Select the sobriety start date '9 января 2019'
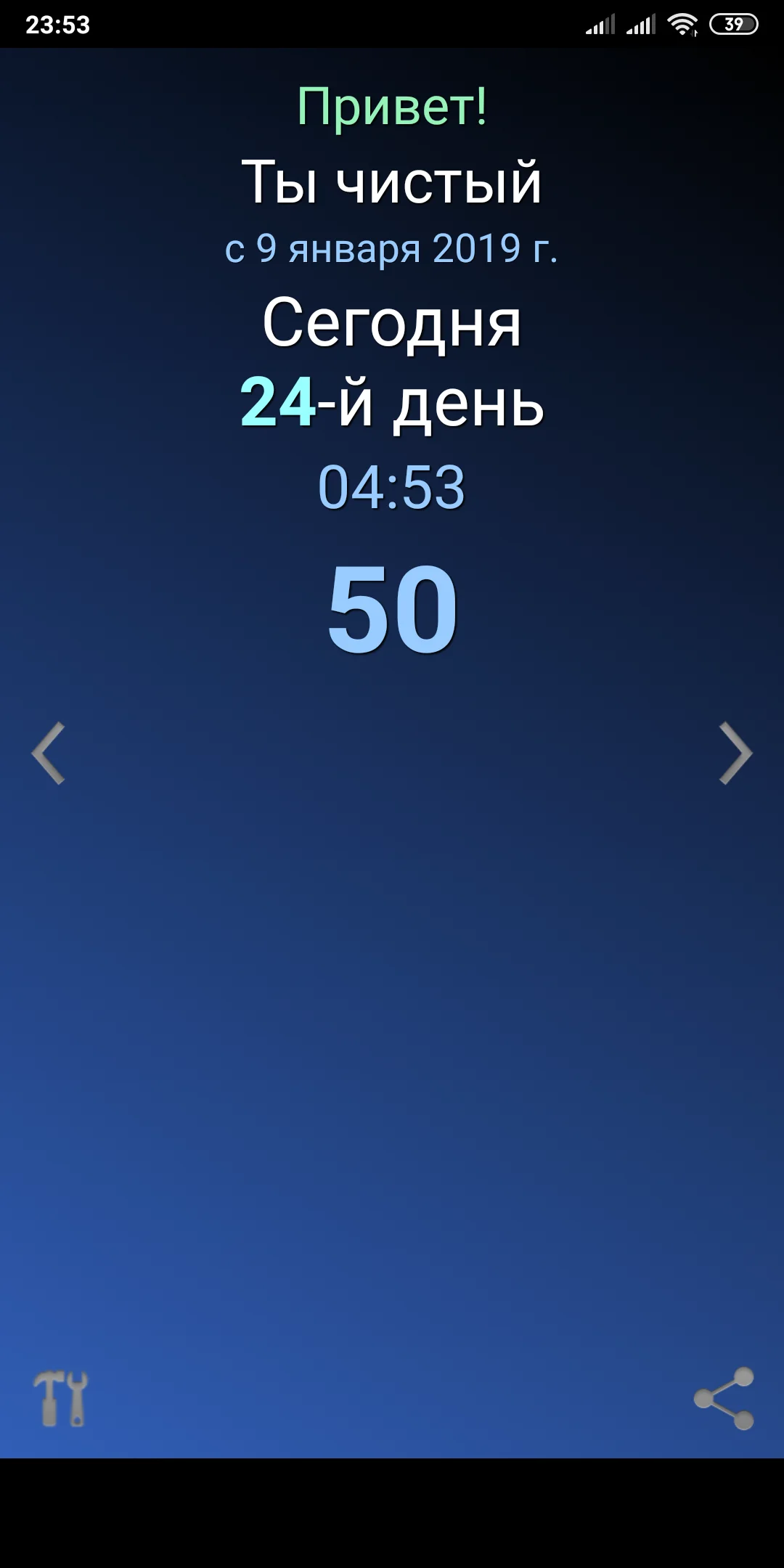Image resolution: width=784 pixels, height=1568 pixels. 392,248
